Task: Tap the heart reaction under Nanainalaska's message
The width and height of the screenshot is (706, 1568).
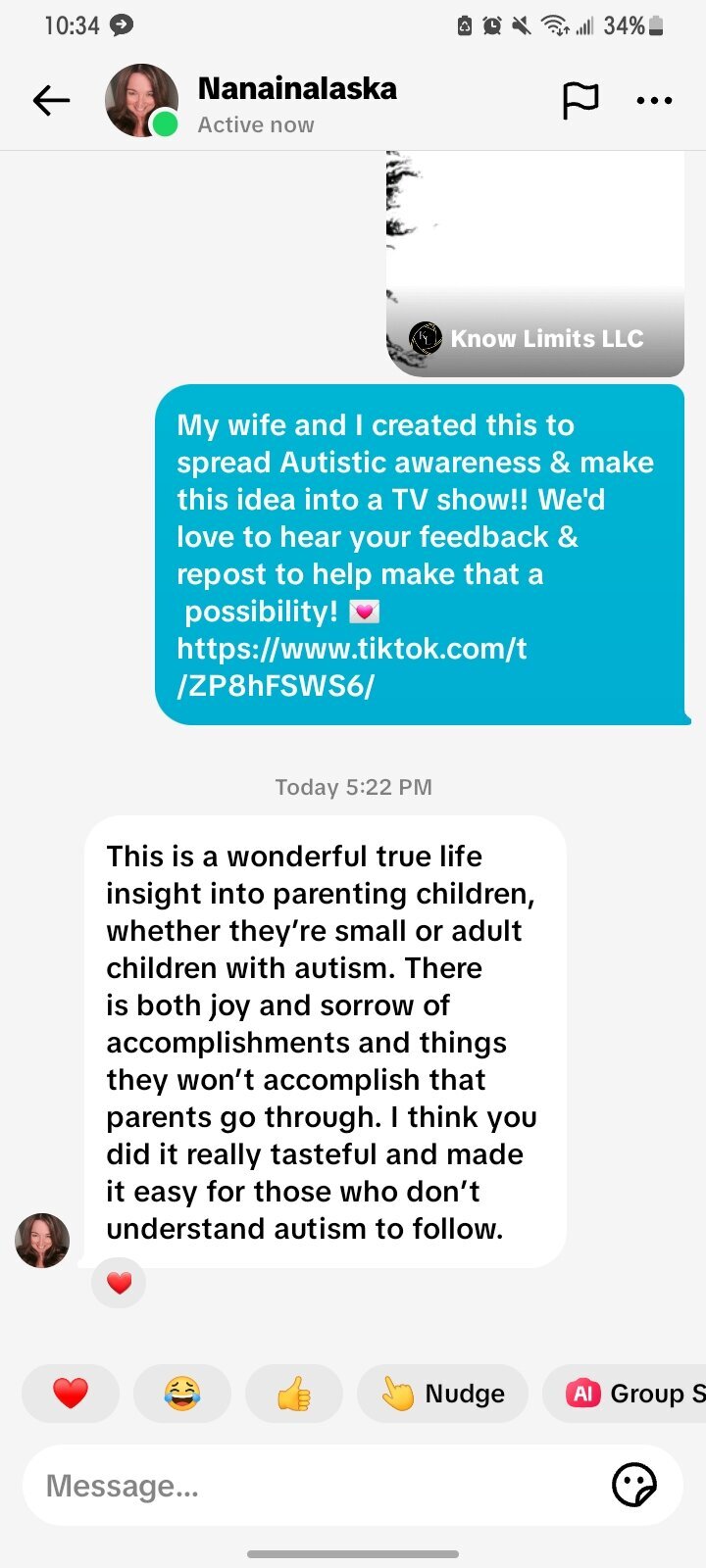Action: coord(119,1283)
